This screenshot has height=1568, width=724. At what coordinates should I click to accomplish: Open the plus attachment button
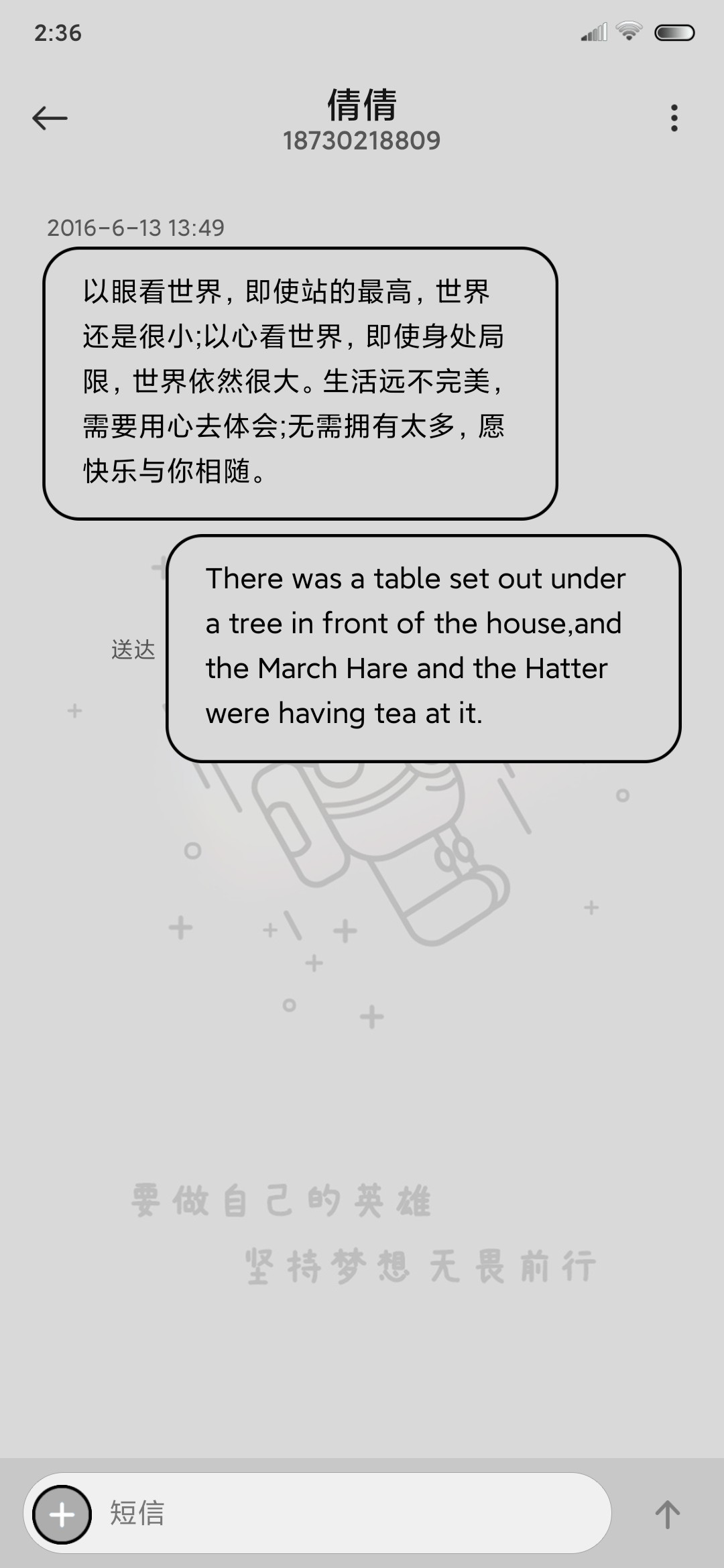point(62,1514)
